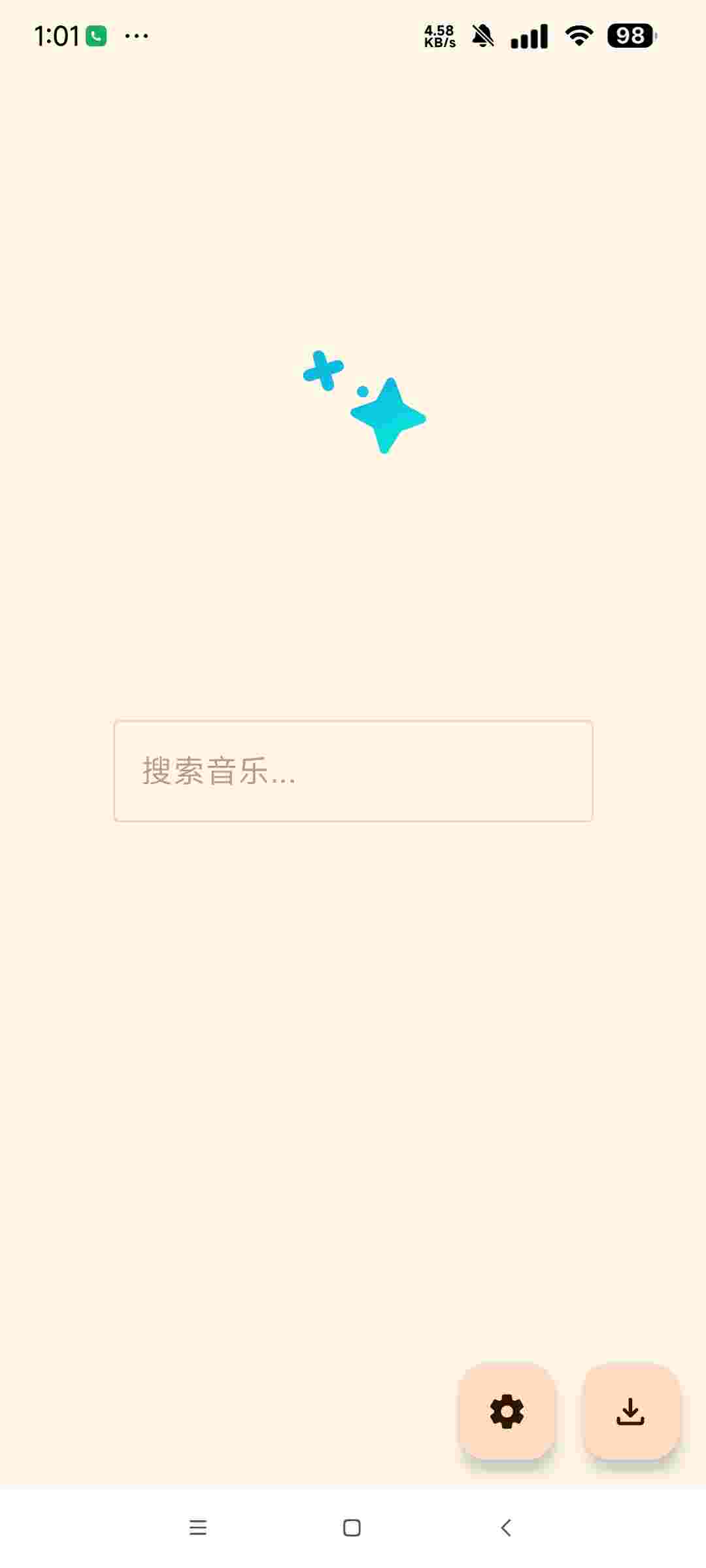This screenshot has height=1568, width=706.
Task: Go back using the navigation bar
Action: tap(505, 1527)
